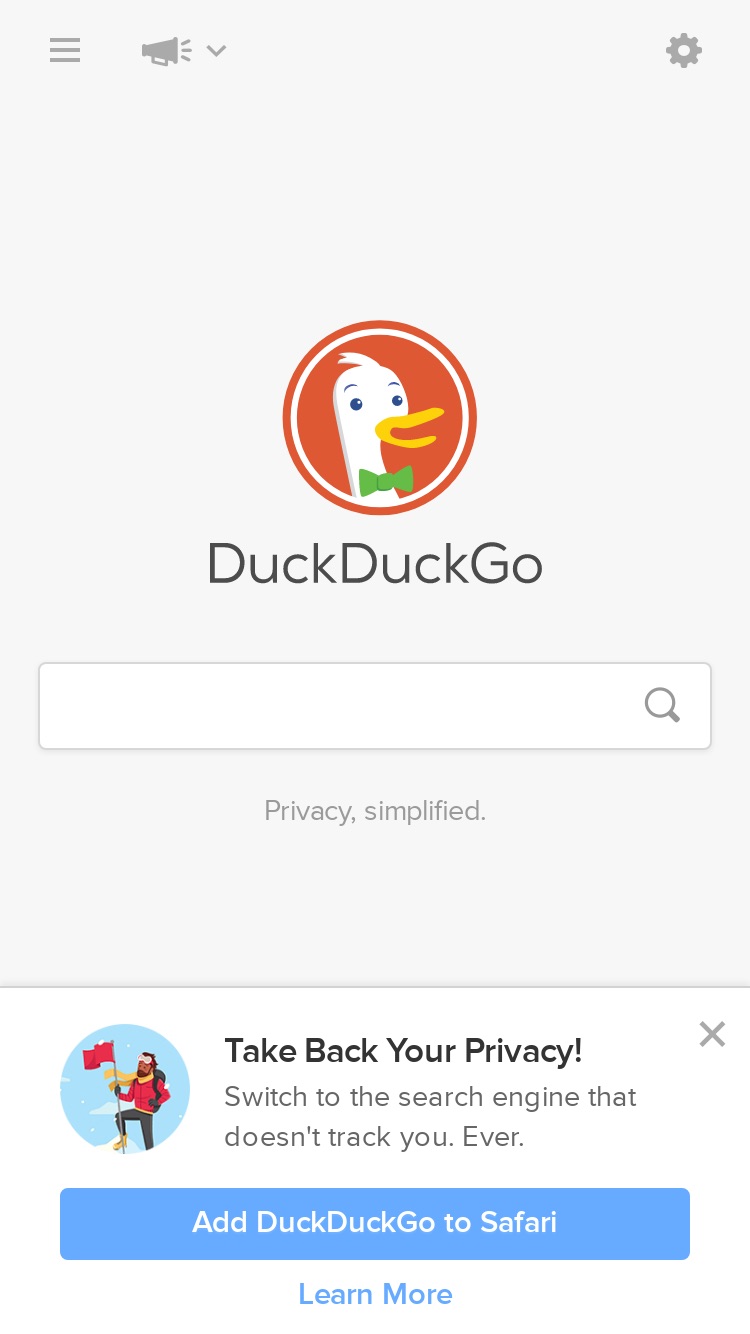Tap the magnifying glass search icon
This screenshot has height=1334, width=750.
[662, 706]
